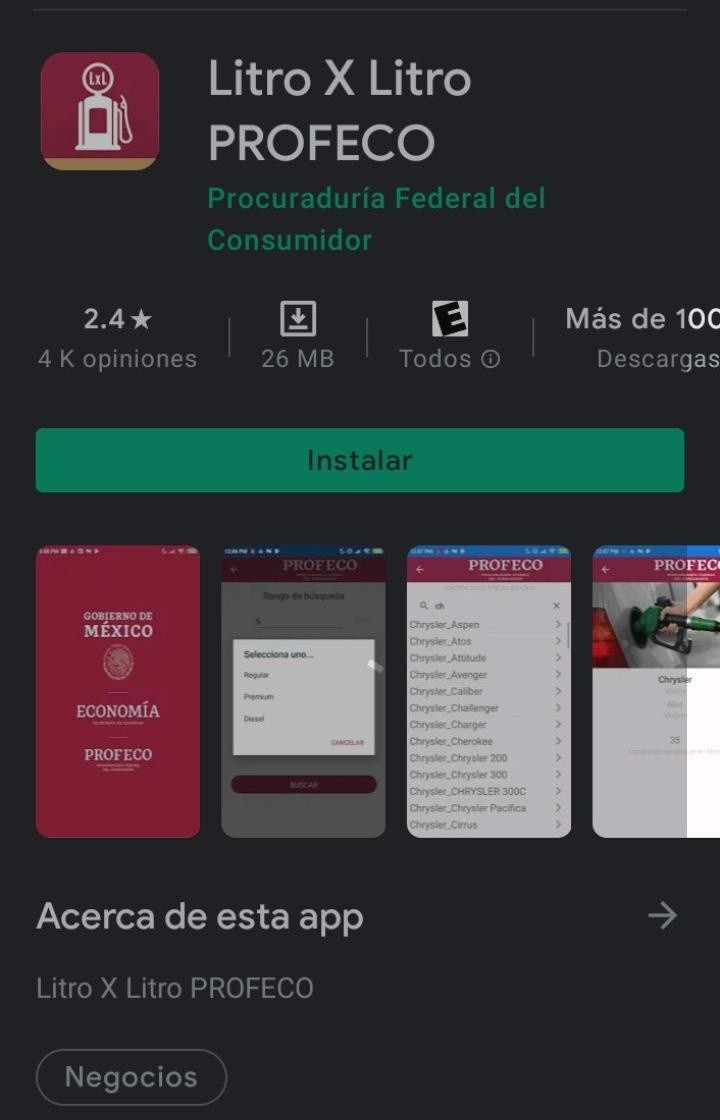Open developer Procuraduría Federal del Consumidor page

coord(376,219)
